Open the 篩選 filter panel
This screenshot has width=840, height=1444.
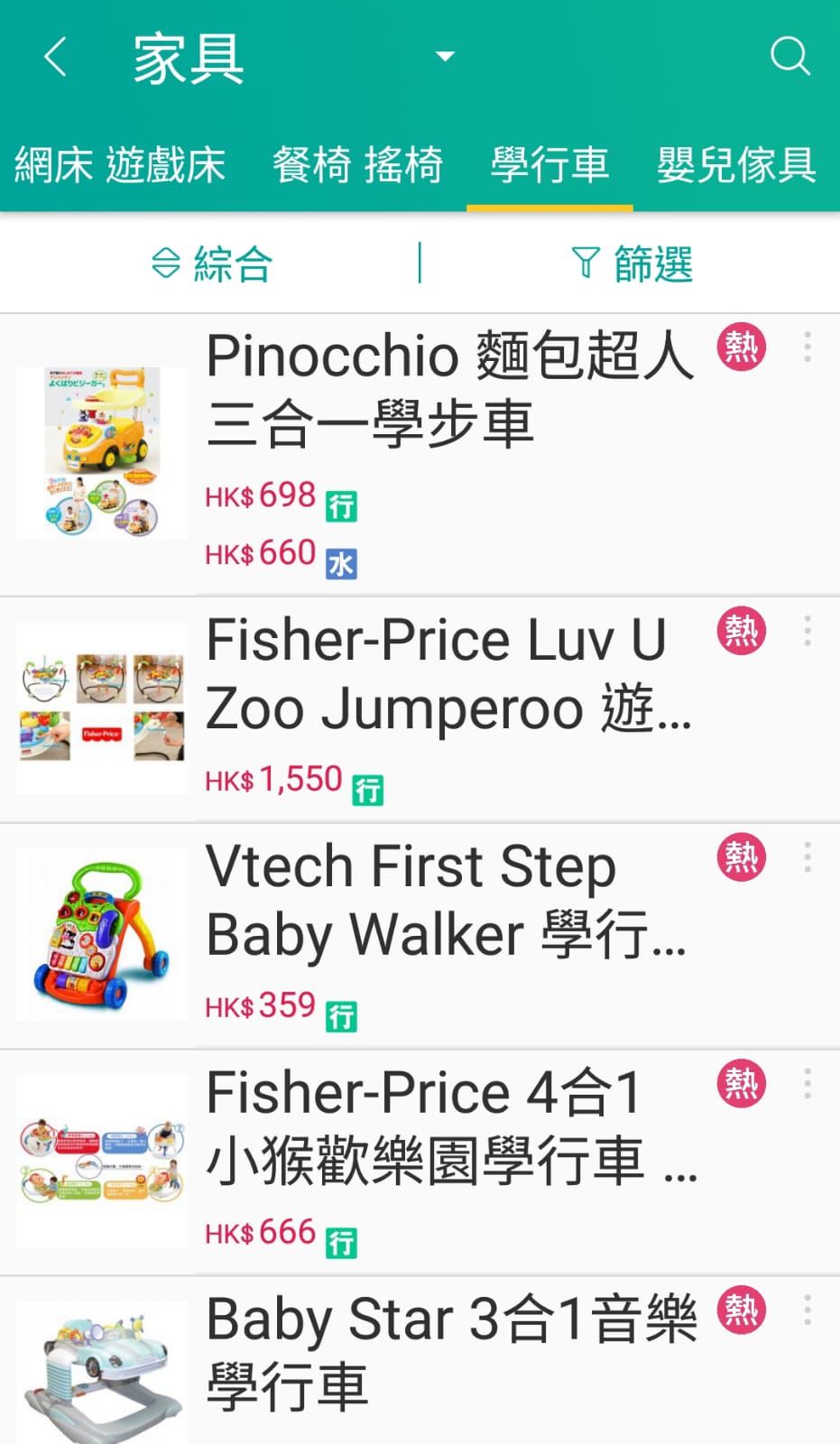632,264
